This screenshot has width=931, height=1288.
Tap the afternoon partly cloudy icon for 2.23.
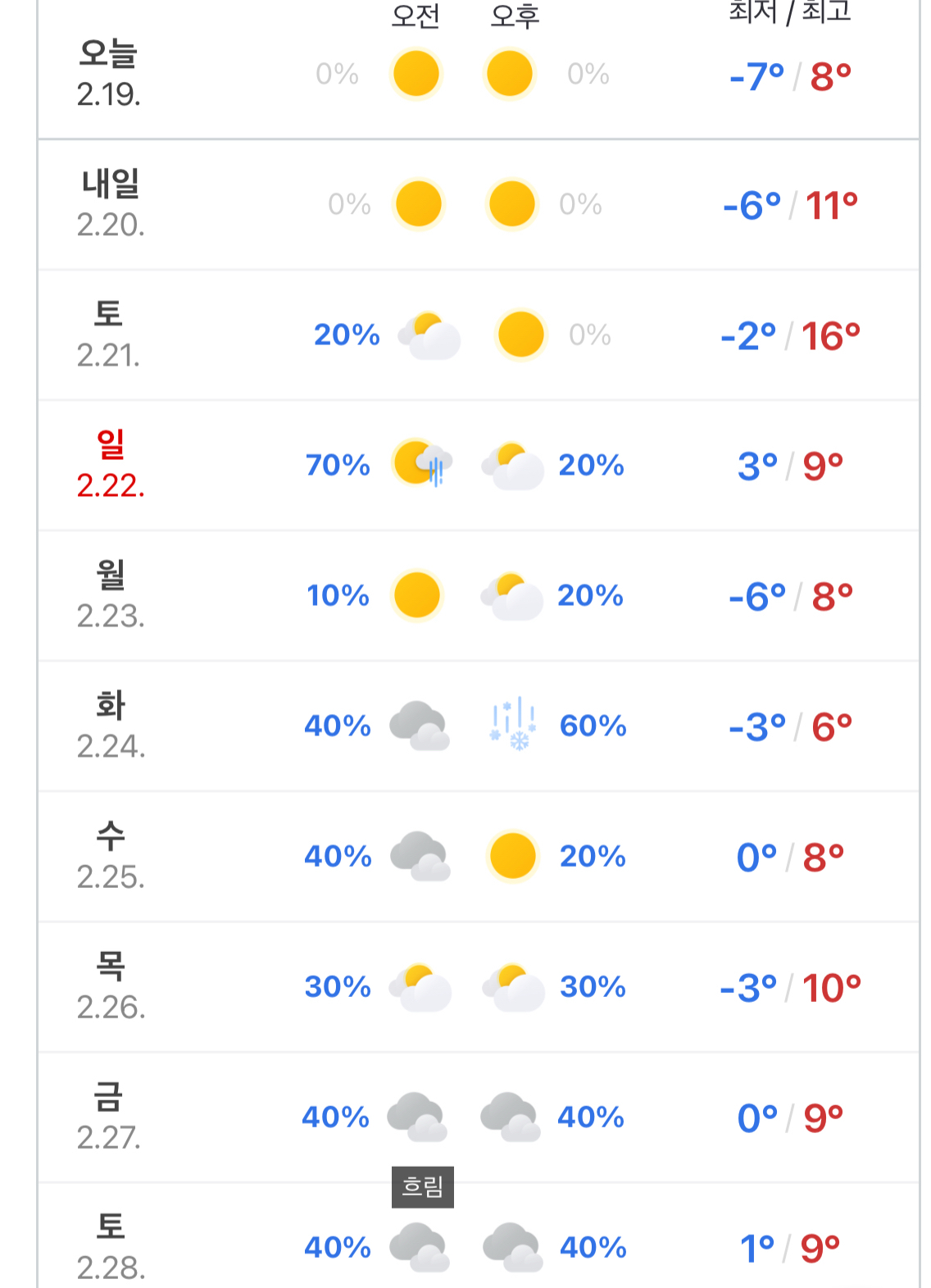512,596
